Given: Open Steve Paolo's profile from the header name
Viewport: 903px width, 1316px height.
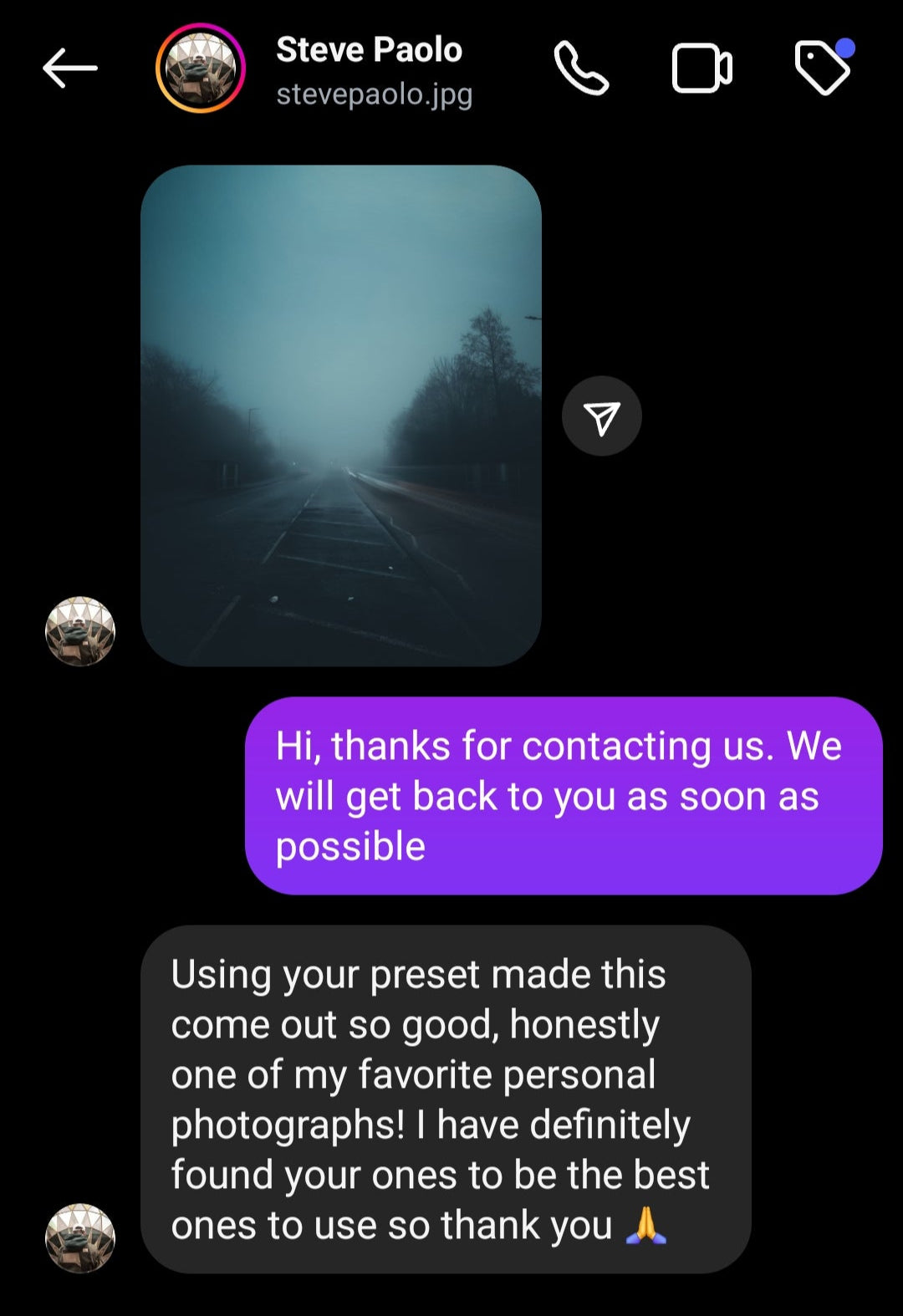Looking at the screenshot, I should (369, 50).
